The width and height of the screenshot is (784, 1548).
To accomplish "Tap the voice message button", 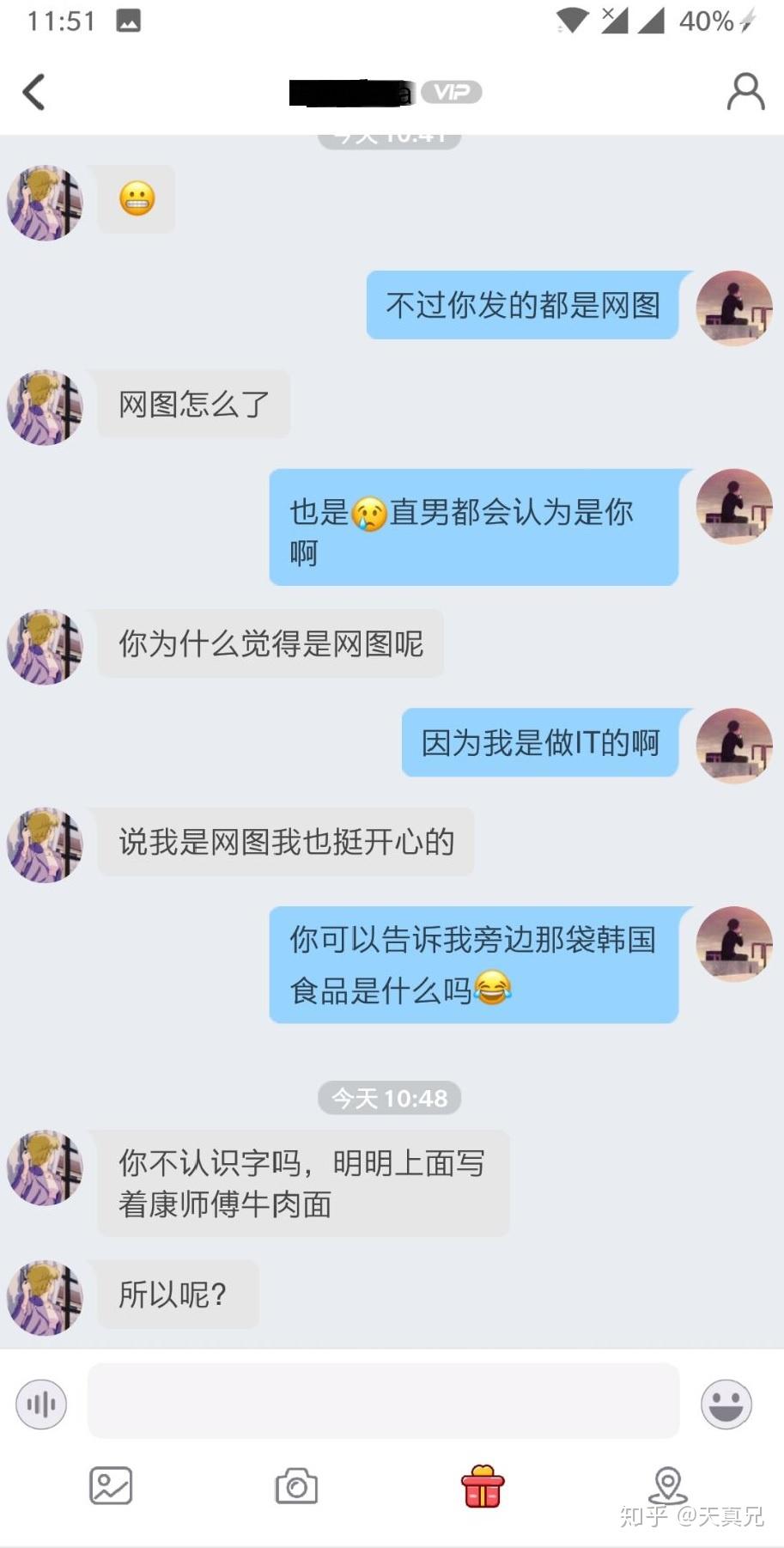I will (41, 1404).
